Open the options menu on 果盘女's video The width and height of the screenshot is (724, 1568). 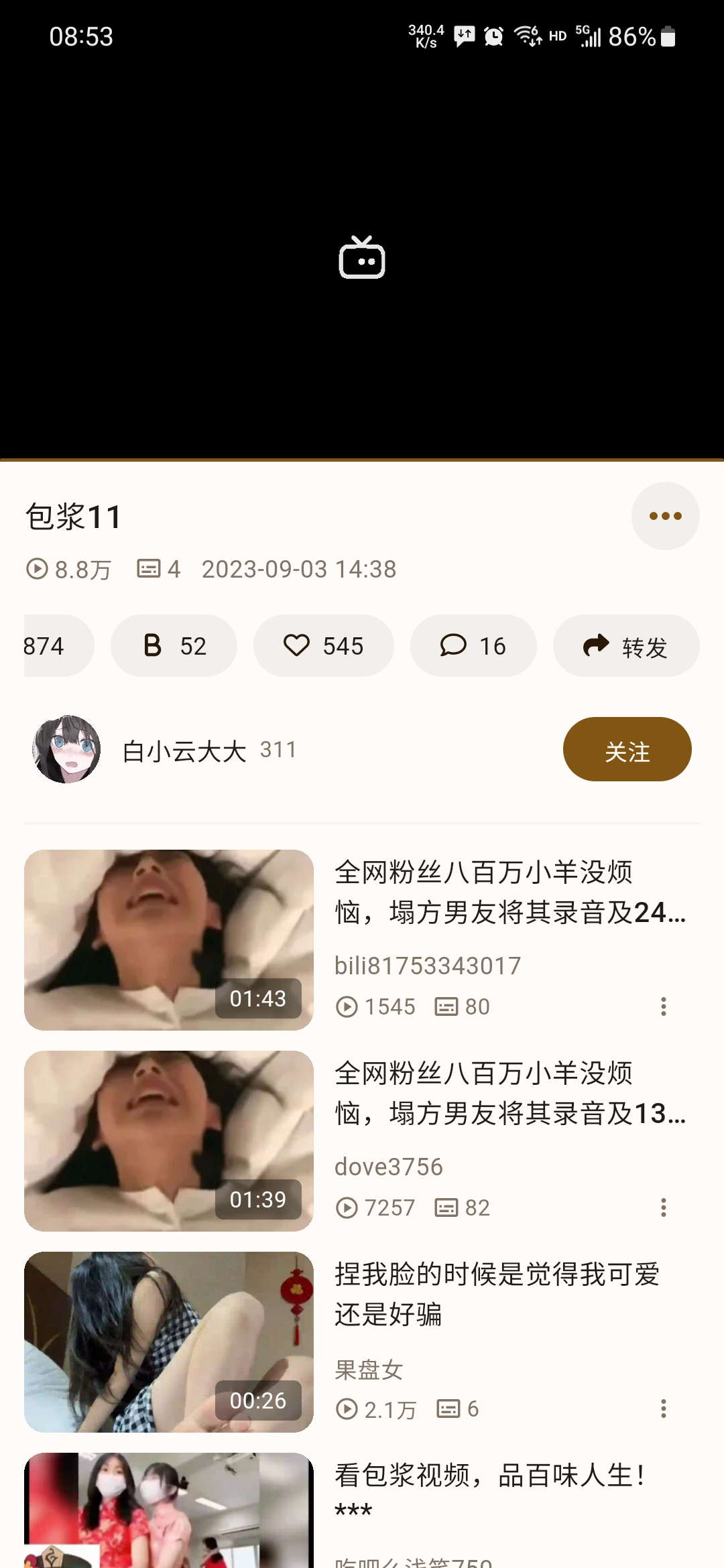[x=663, y=1409]
